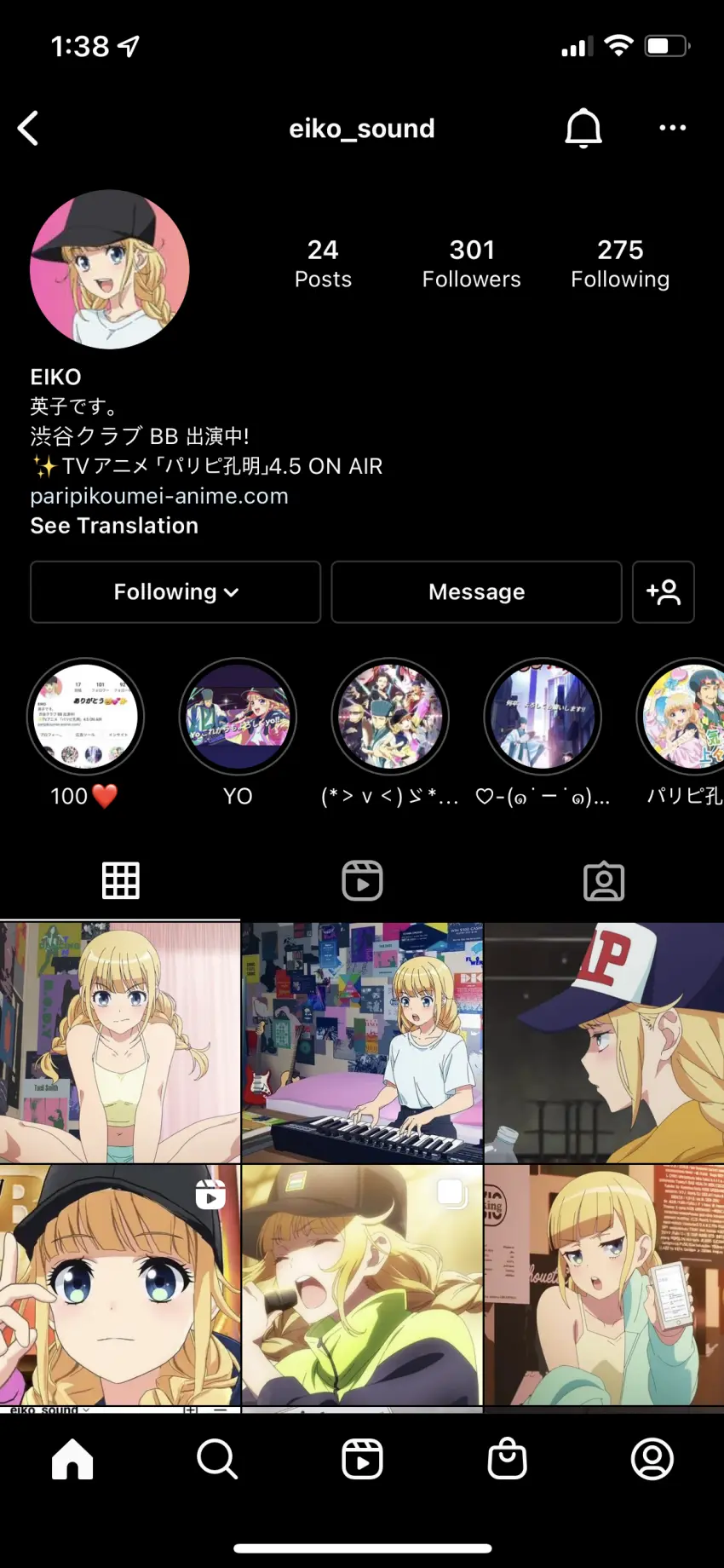Open the post with the LP cap
This screenshot has height=1568, width=724.
pos(604,1042)
